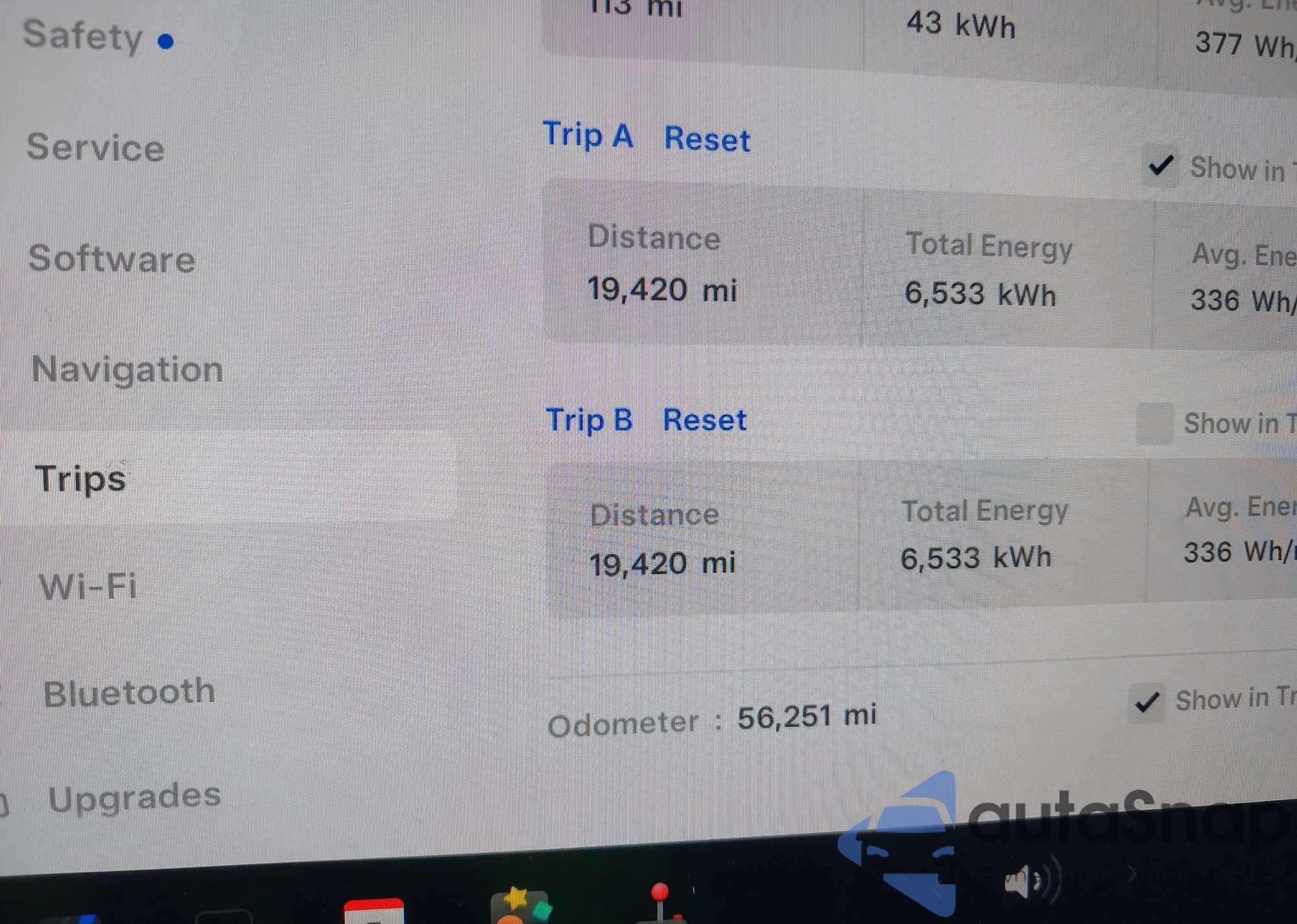Open Bluetooth settings
Image resolution: width=1297 pixels, height=924 pixels.
[x=129, y=693]
